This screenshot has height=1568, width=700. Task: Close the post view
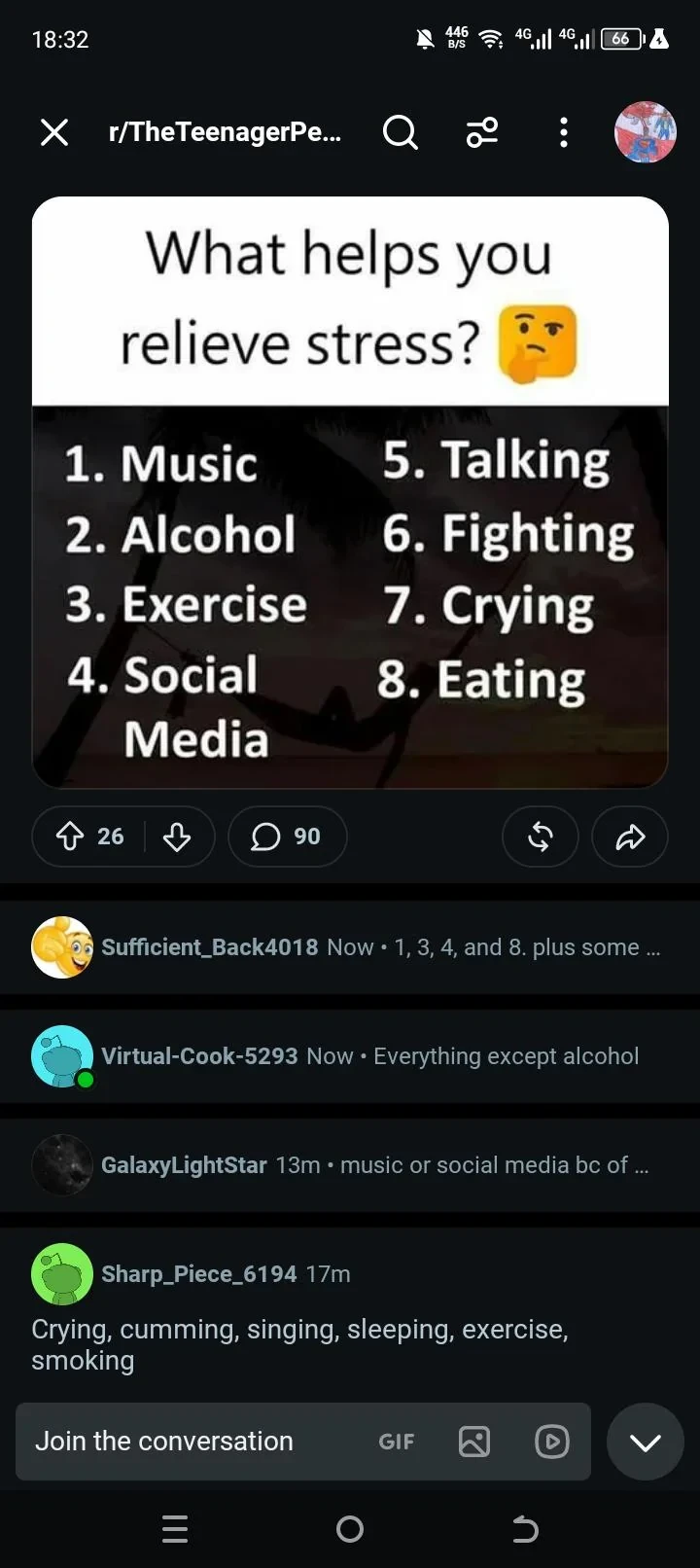click(54, 132)
